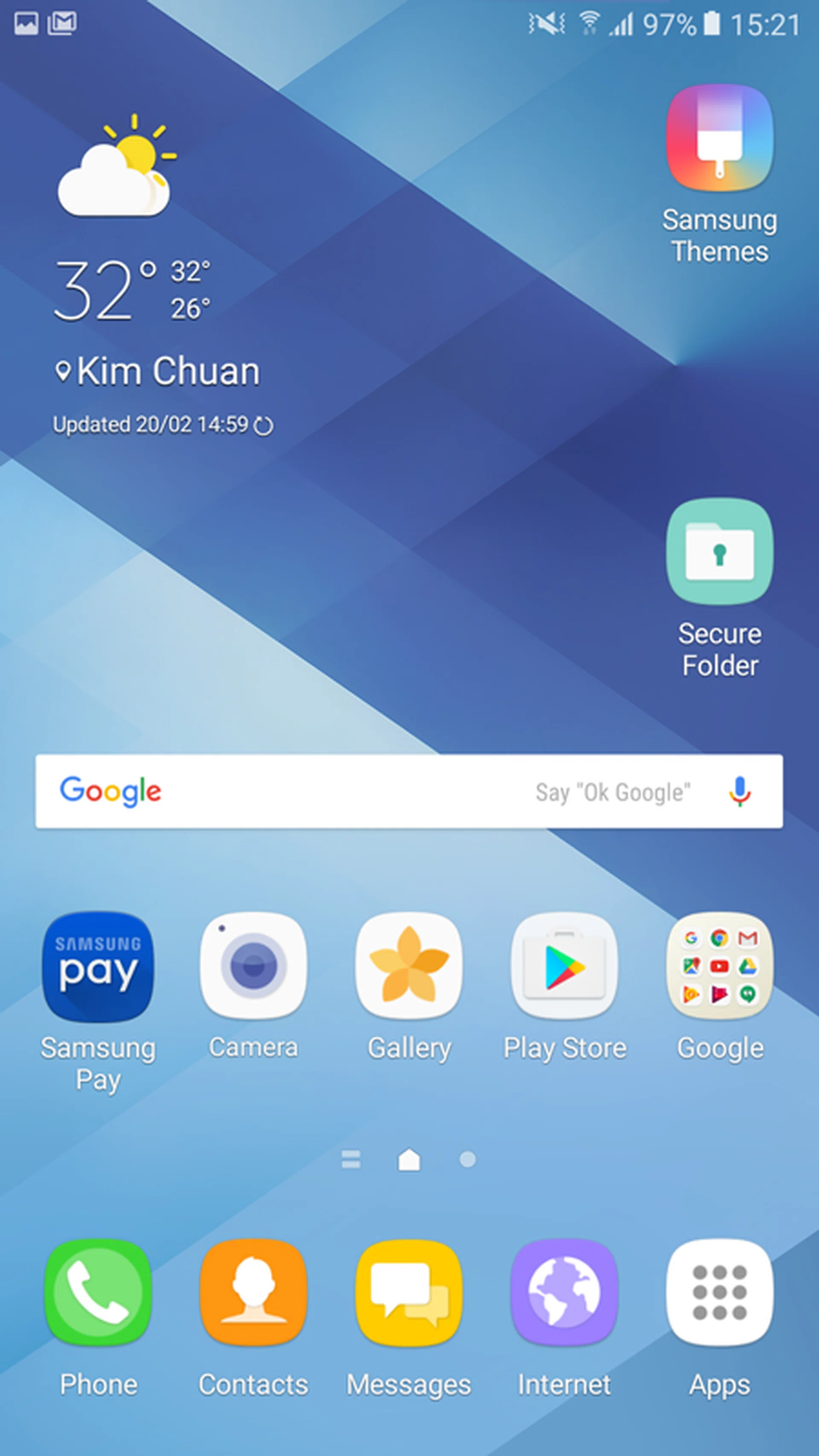Screen dimensions: 819x1456
Task: Open the Messages app
Action: pos(409,1292)
